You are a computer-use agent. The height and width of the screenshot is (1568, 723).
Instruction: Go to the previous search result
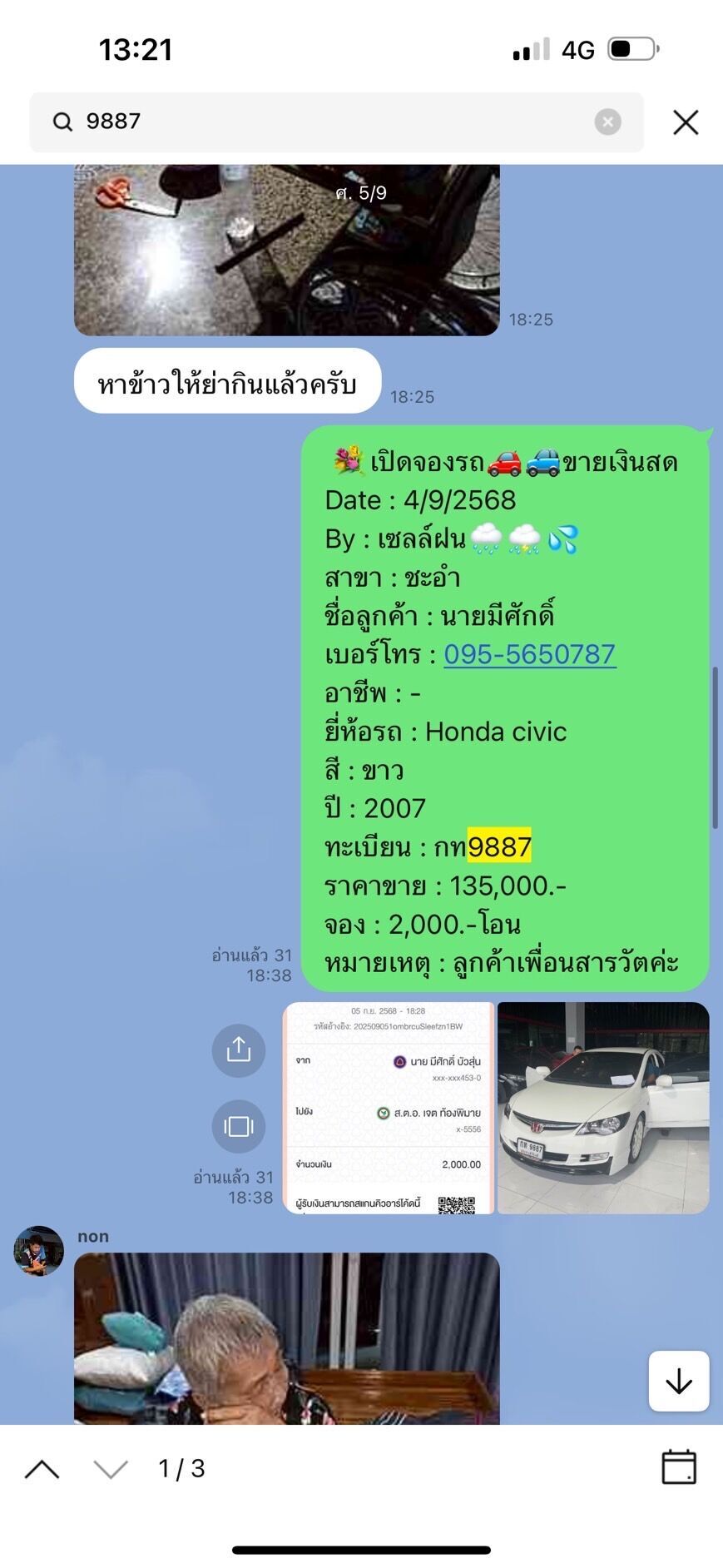(42, 1470)
